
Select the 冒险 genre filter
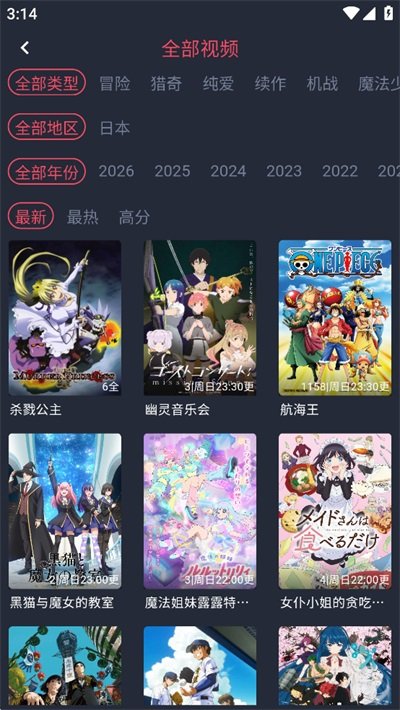115,83
